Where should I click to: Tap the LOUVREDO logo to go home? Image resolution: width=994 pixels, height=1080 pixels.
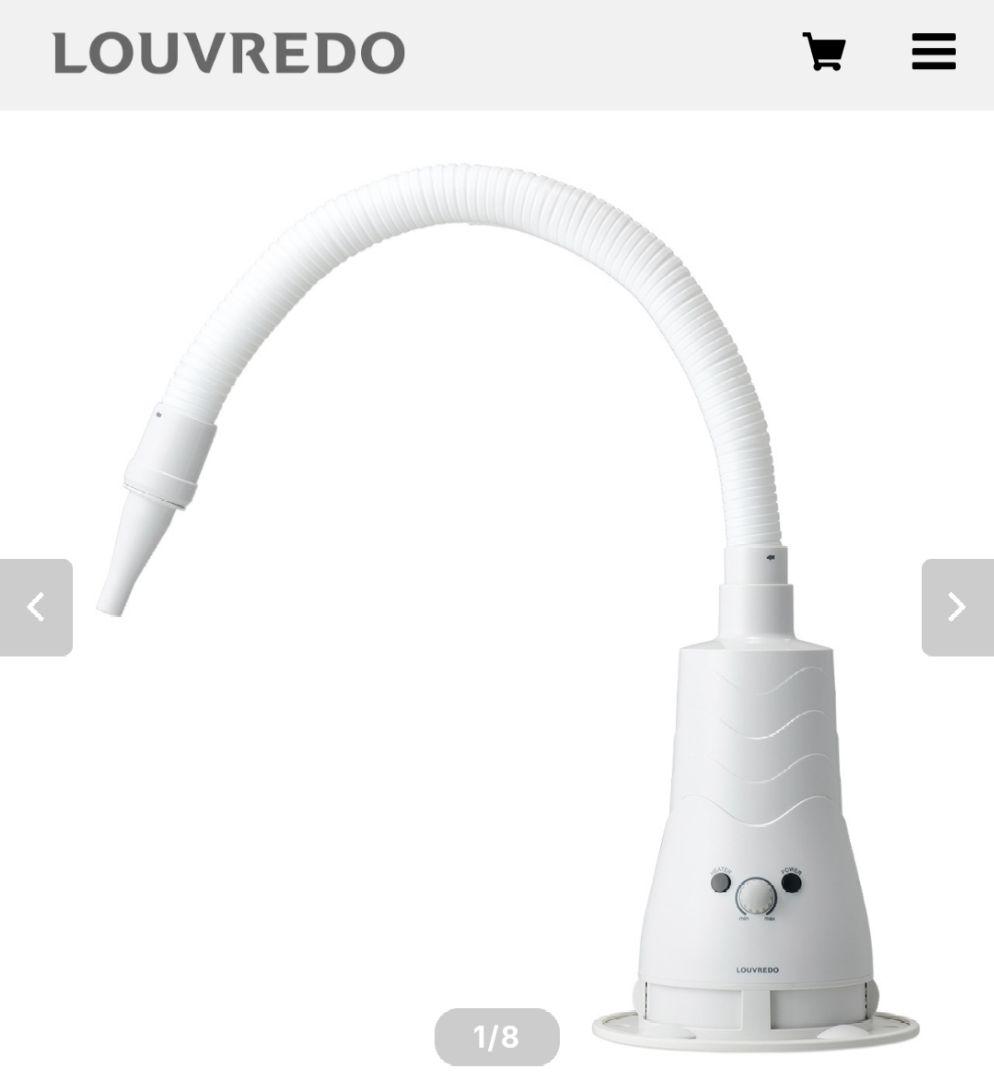coord(229,53)
